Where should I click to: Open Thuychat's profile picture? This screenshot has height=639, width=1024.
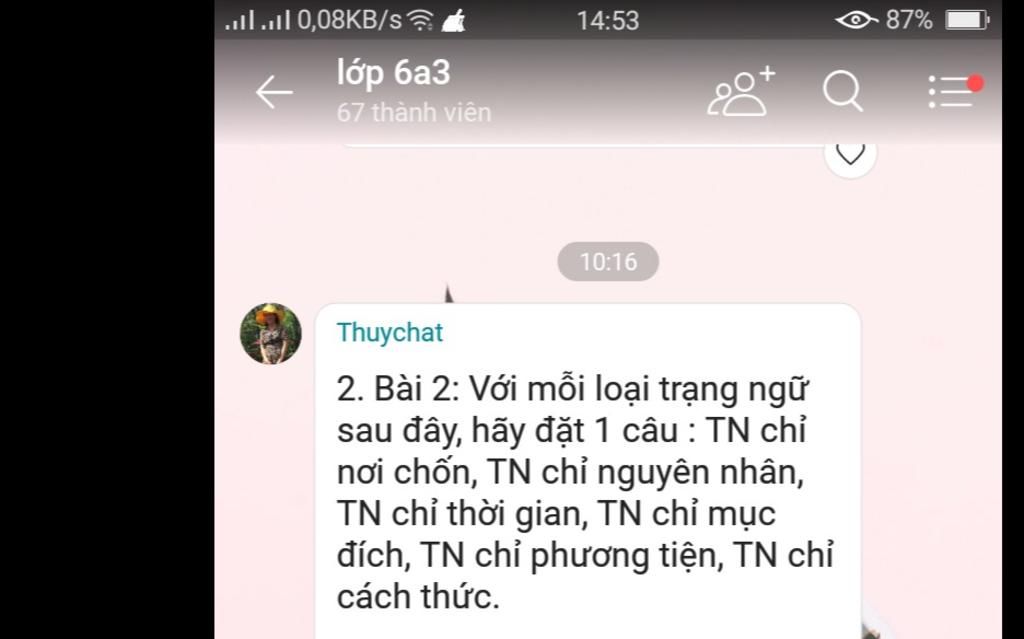(270, 333)
